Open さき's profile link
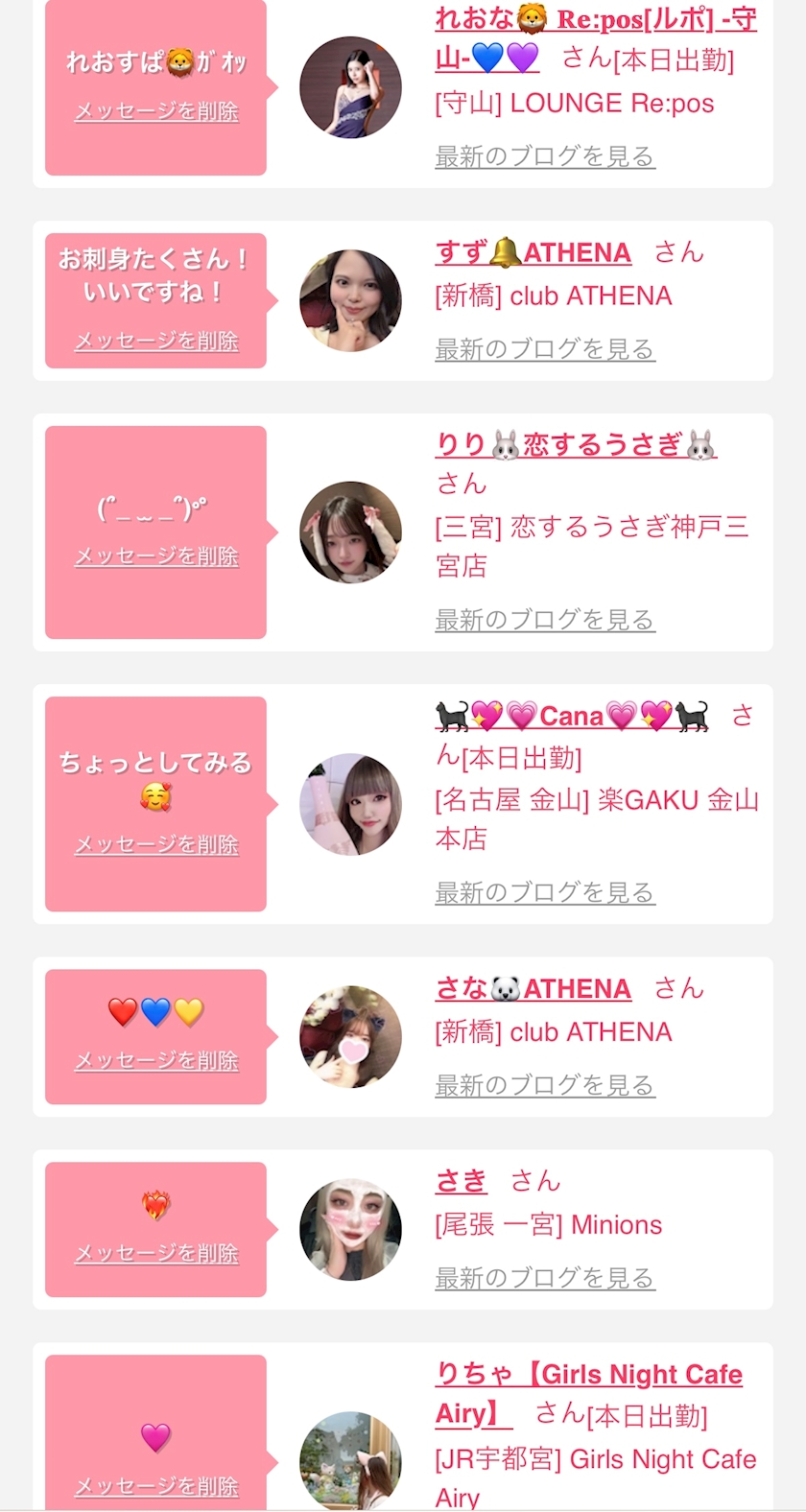Image resolution: width=806 pixels, height=1512 pixels. [x=462, y=1181]
